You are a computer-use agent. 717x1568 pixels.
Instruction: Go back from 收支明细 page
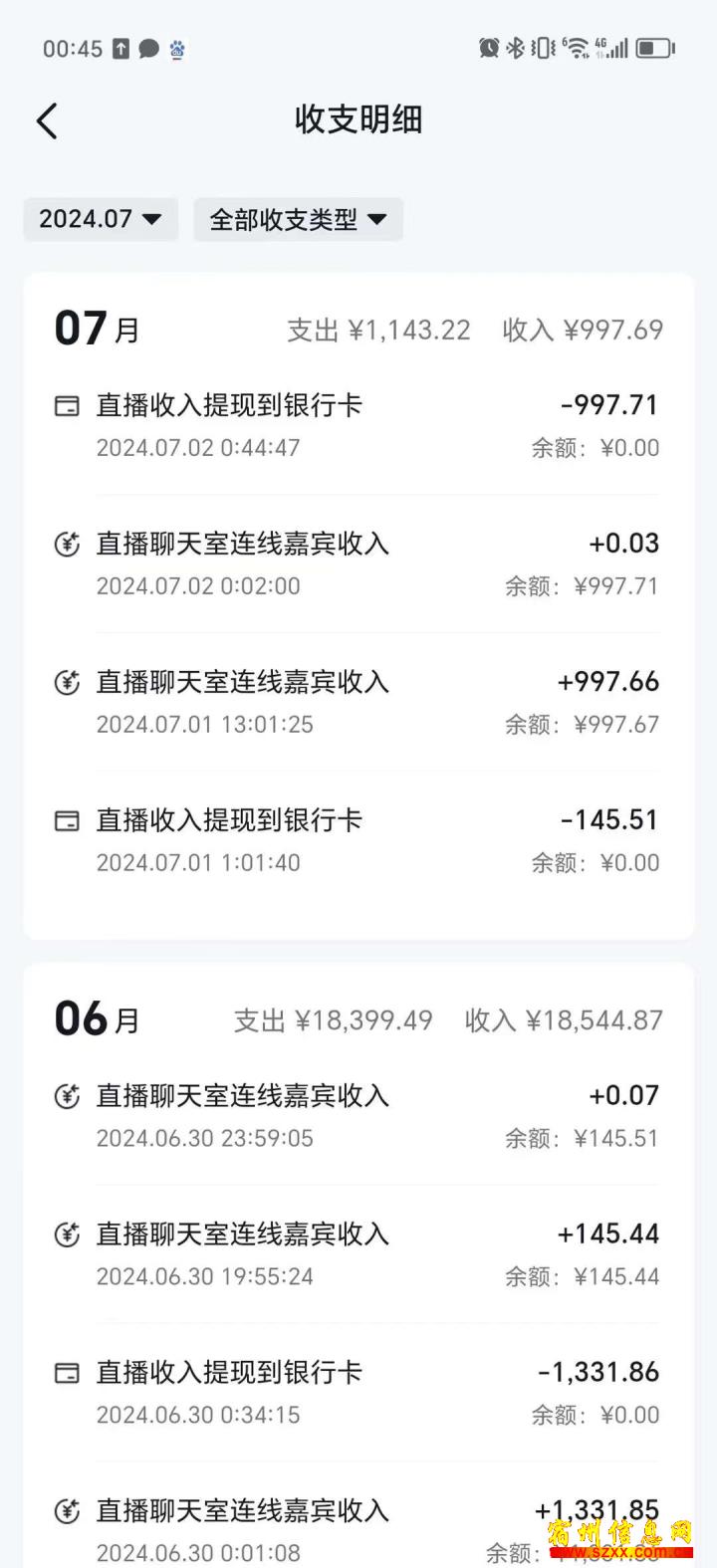pyautogui.click(x=47, y=120)
